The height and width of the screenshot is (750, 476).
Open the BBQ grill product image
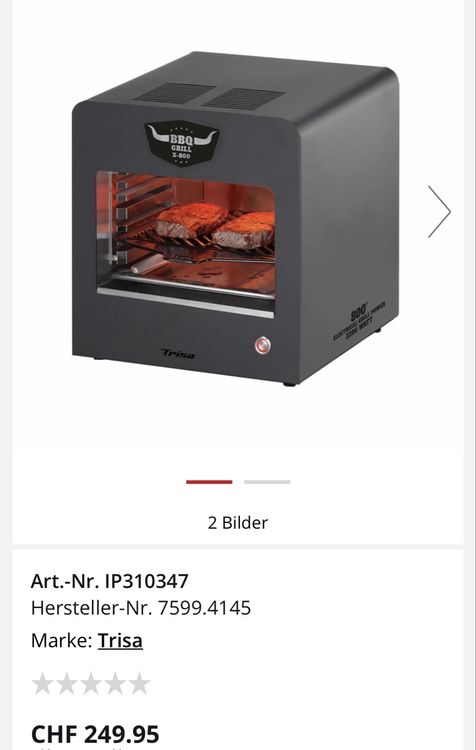click(235, 218)
